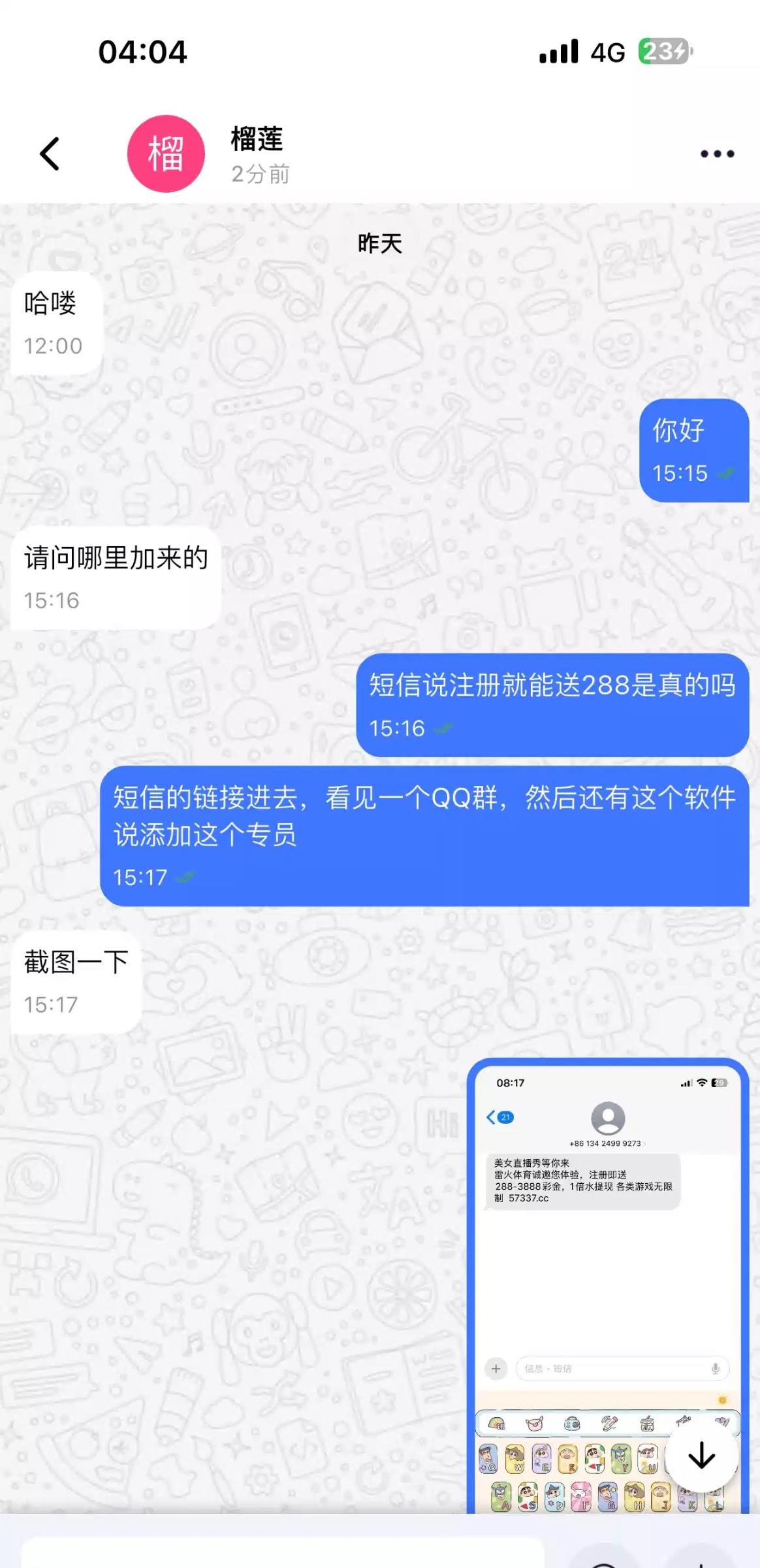The height and width of the screenshot is (1568, 760).
Task: Go back to the chat list
Action: 50,154
